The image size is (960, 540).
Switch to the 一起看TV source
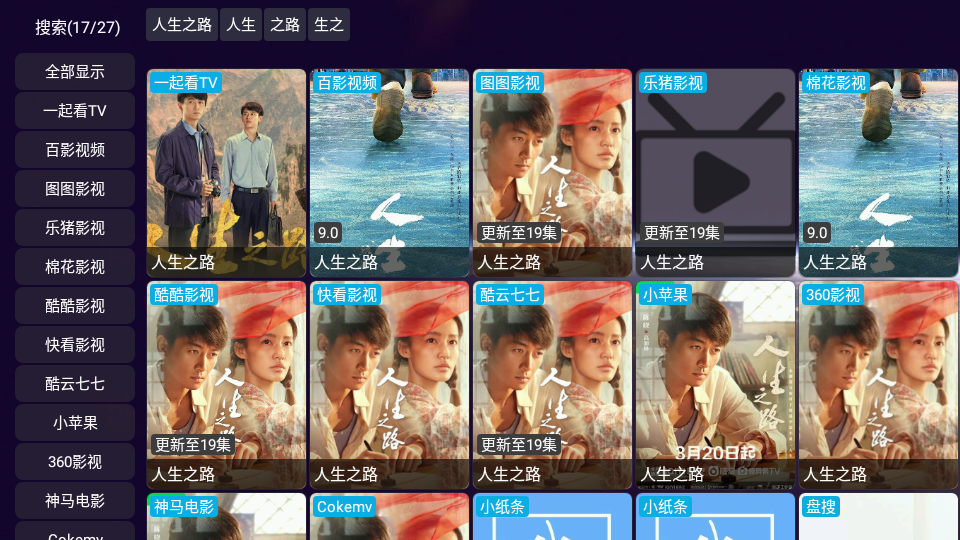tap(75, 111)
